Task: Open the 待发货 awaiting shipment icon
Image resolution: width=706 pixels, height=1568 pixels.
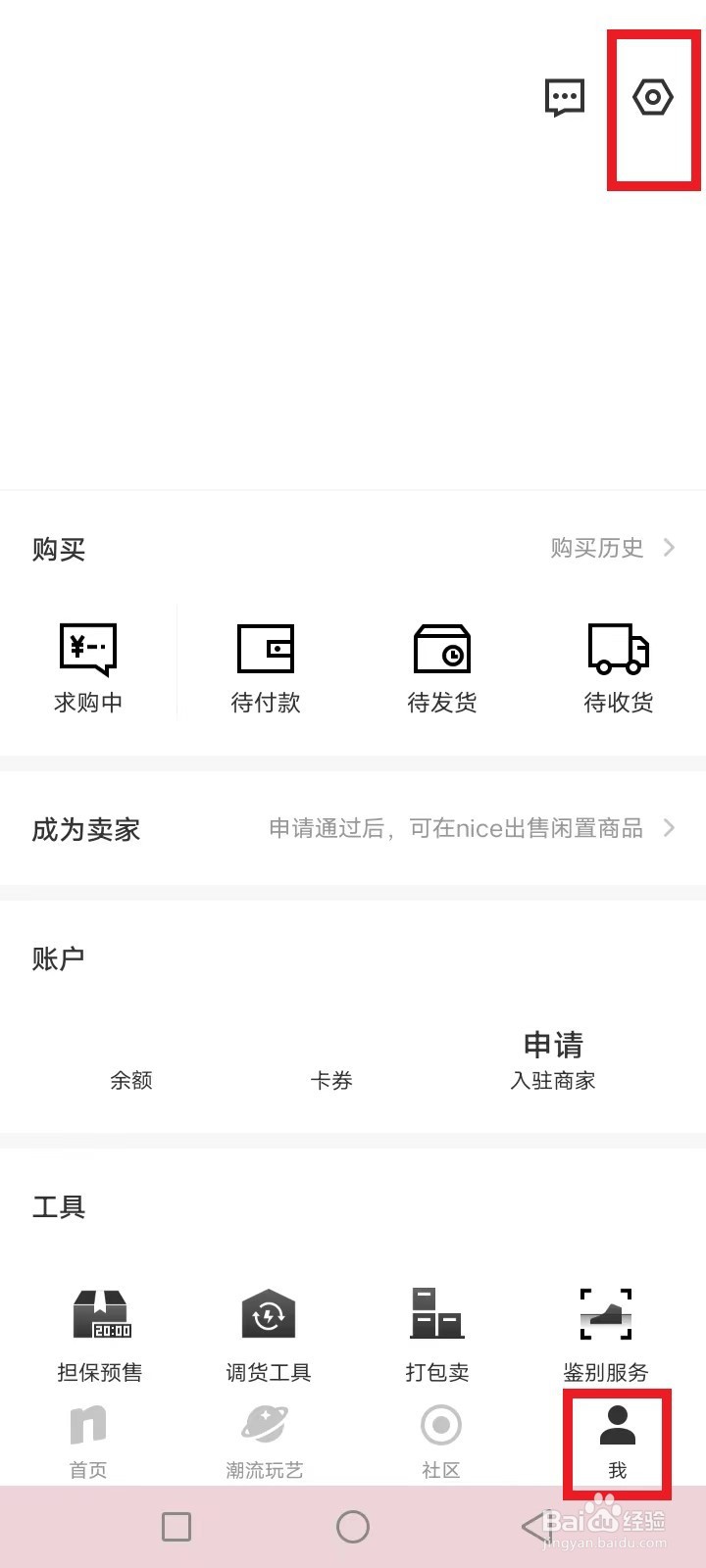Action: 441,649
